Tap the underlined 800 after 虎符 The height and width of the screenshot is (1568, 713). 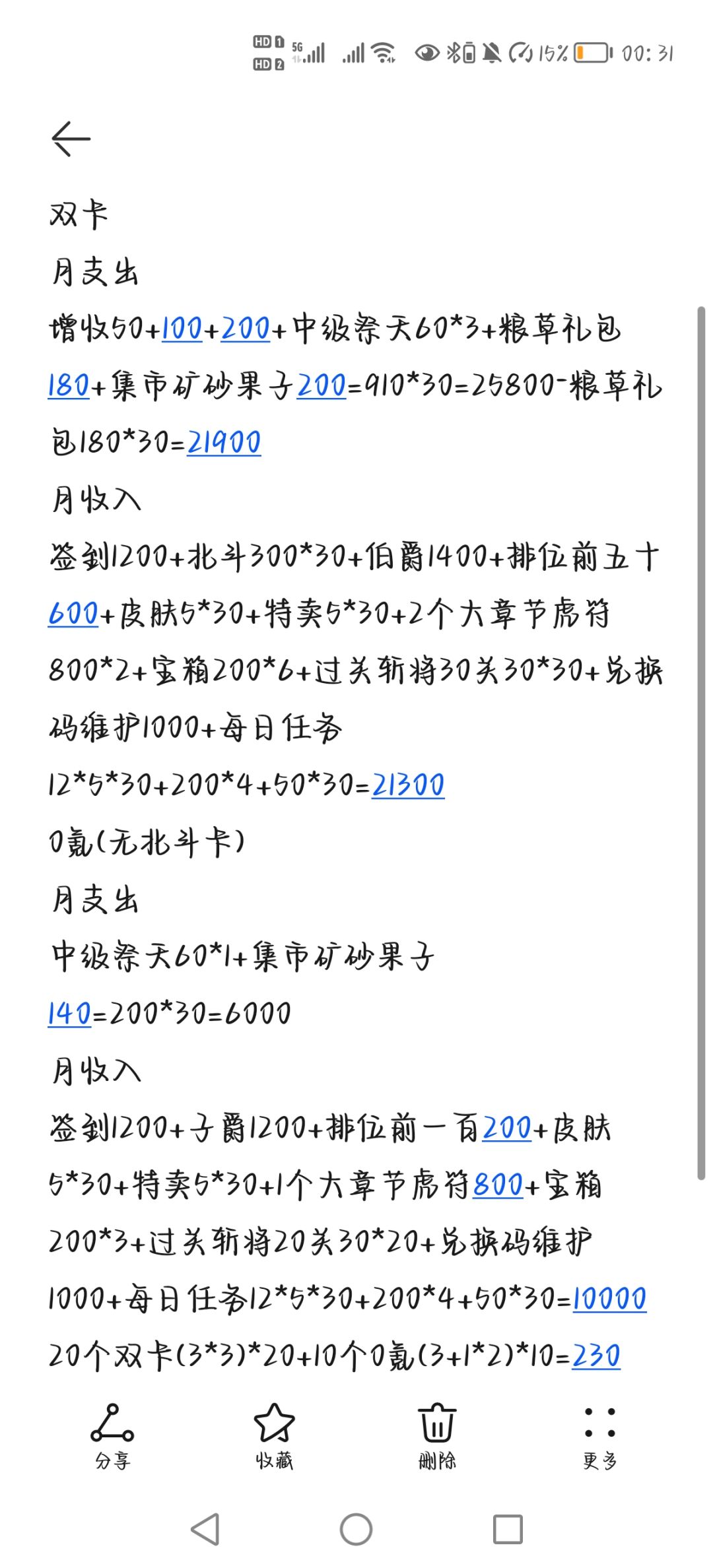tap(498, 1185)
